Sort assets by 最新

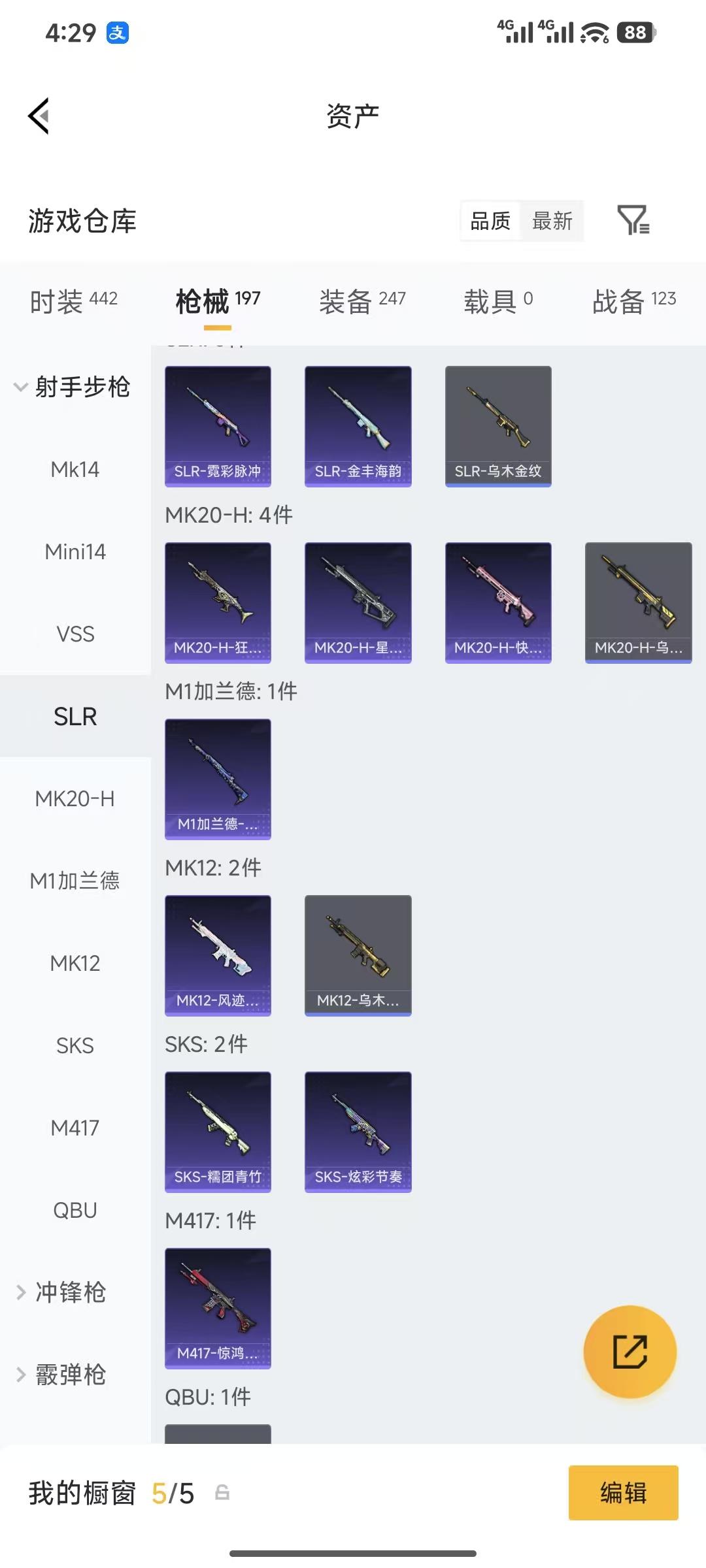pos(552,221)
